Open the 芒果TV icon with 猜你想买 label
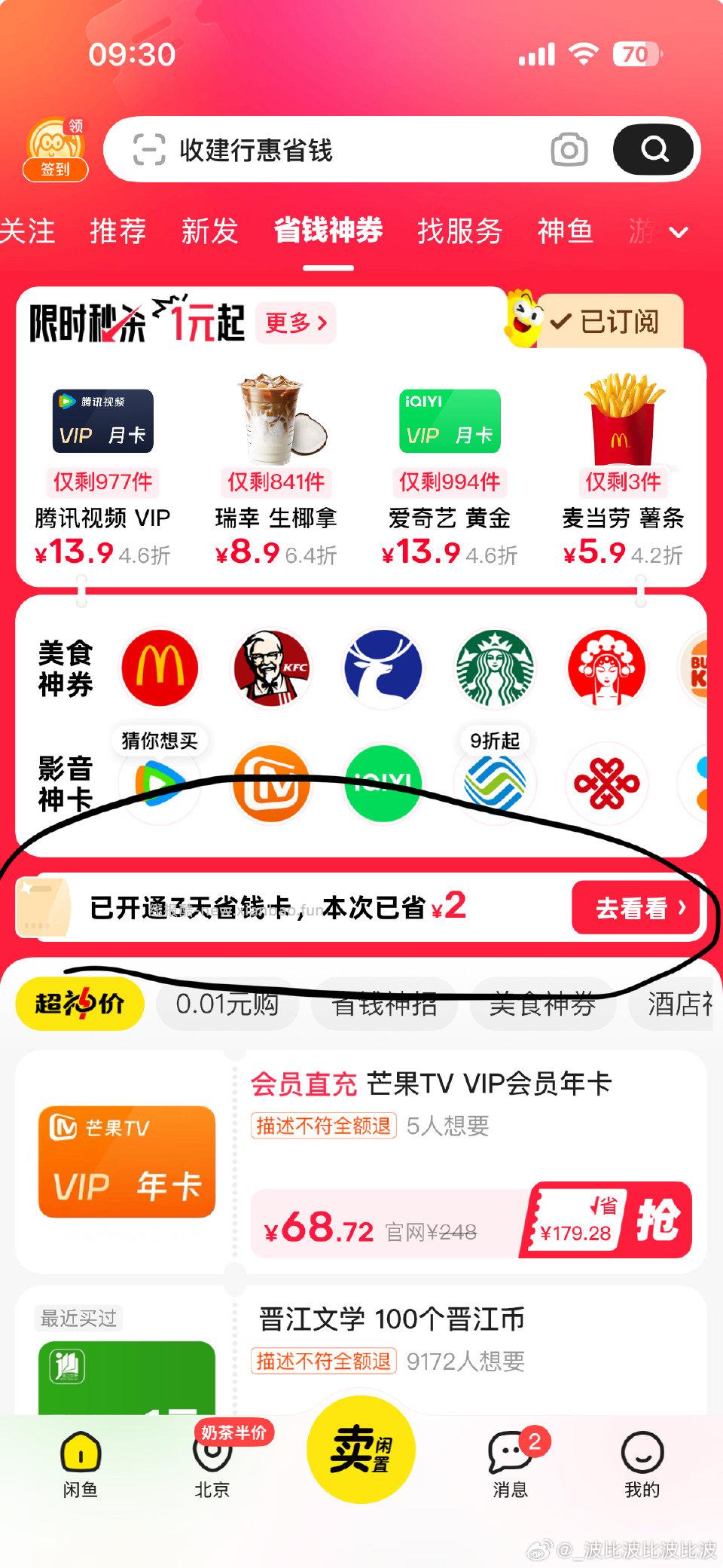Viewport: 723px width, 1568px height. point(271,784)
